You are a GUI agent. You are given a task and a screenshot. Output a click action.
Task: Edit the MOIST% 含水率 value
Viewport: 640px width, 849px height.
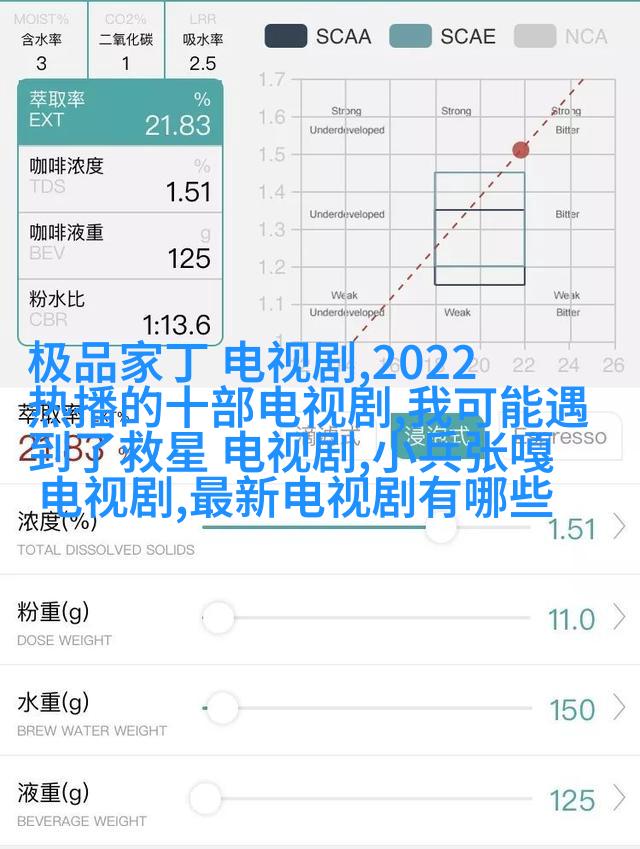point(41,63)
